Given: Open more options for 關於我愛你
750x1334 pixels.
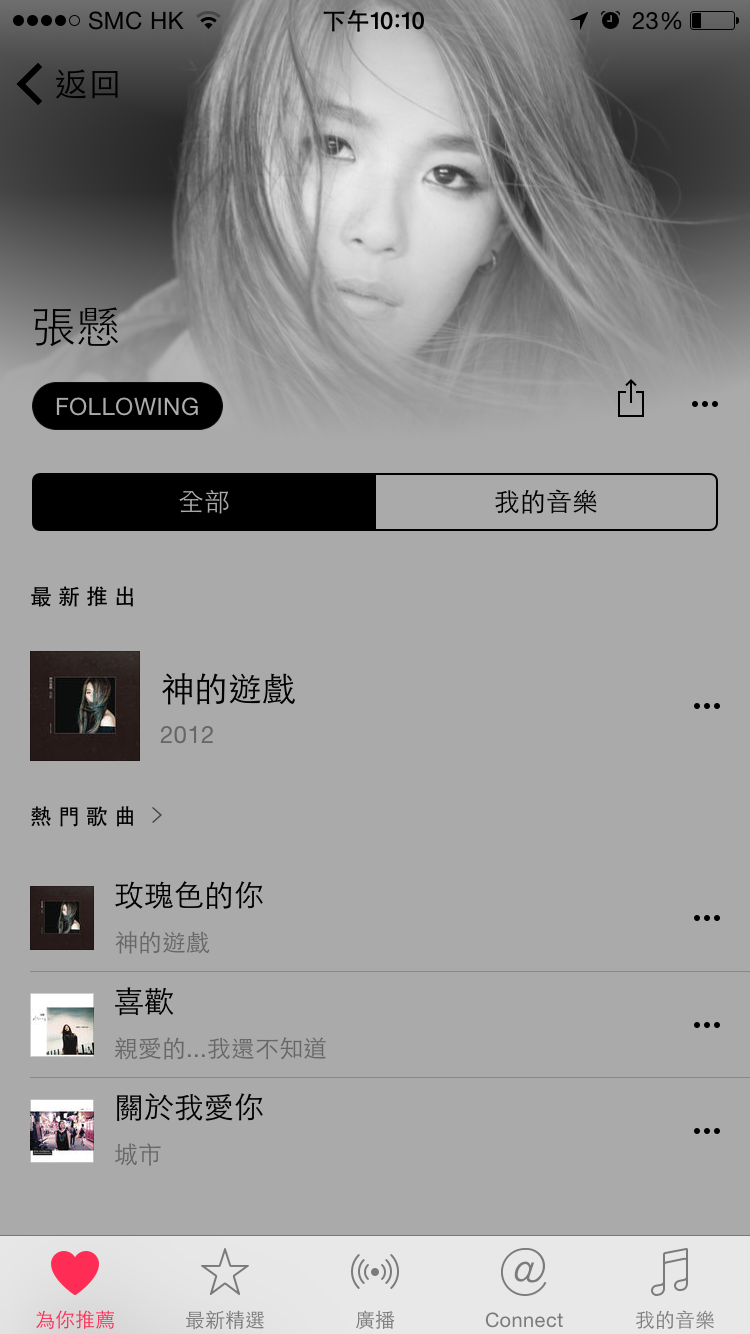Looking at the screenshot, I should pos(706,1131).
